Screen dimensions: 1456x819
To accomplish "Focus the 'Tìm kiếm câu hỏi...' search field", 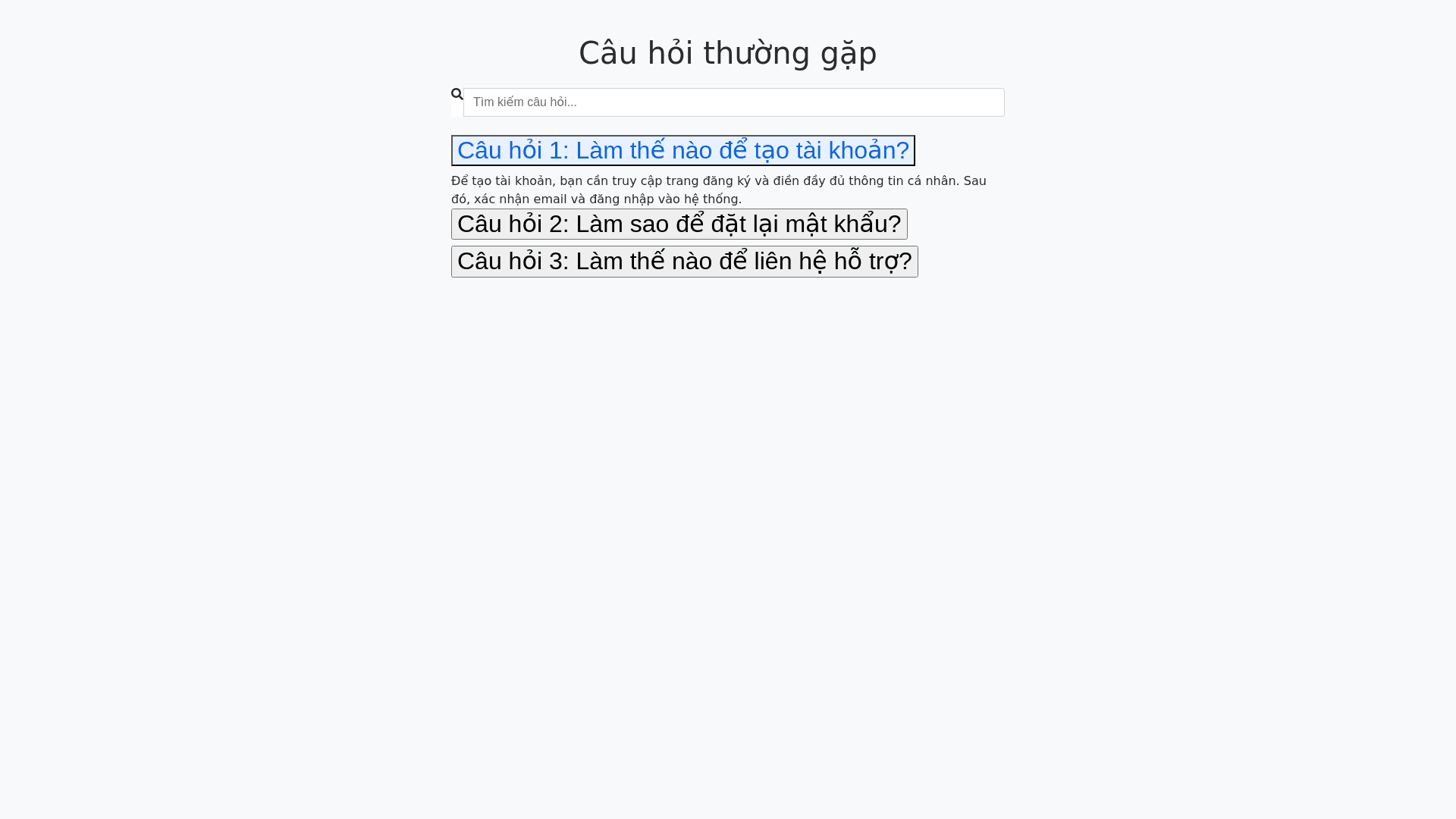I will 733,102.
